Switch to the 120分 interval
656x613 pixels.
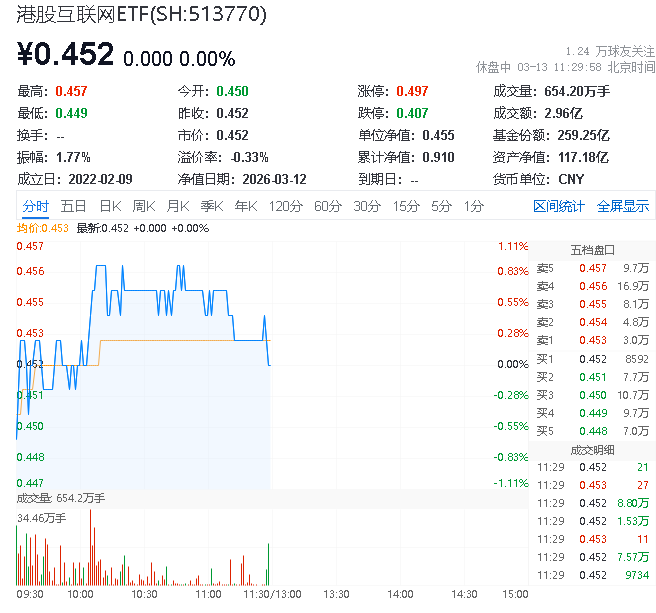[285, 206]
